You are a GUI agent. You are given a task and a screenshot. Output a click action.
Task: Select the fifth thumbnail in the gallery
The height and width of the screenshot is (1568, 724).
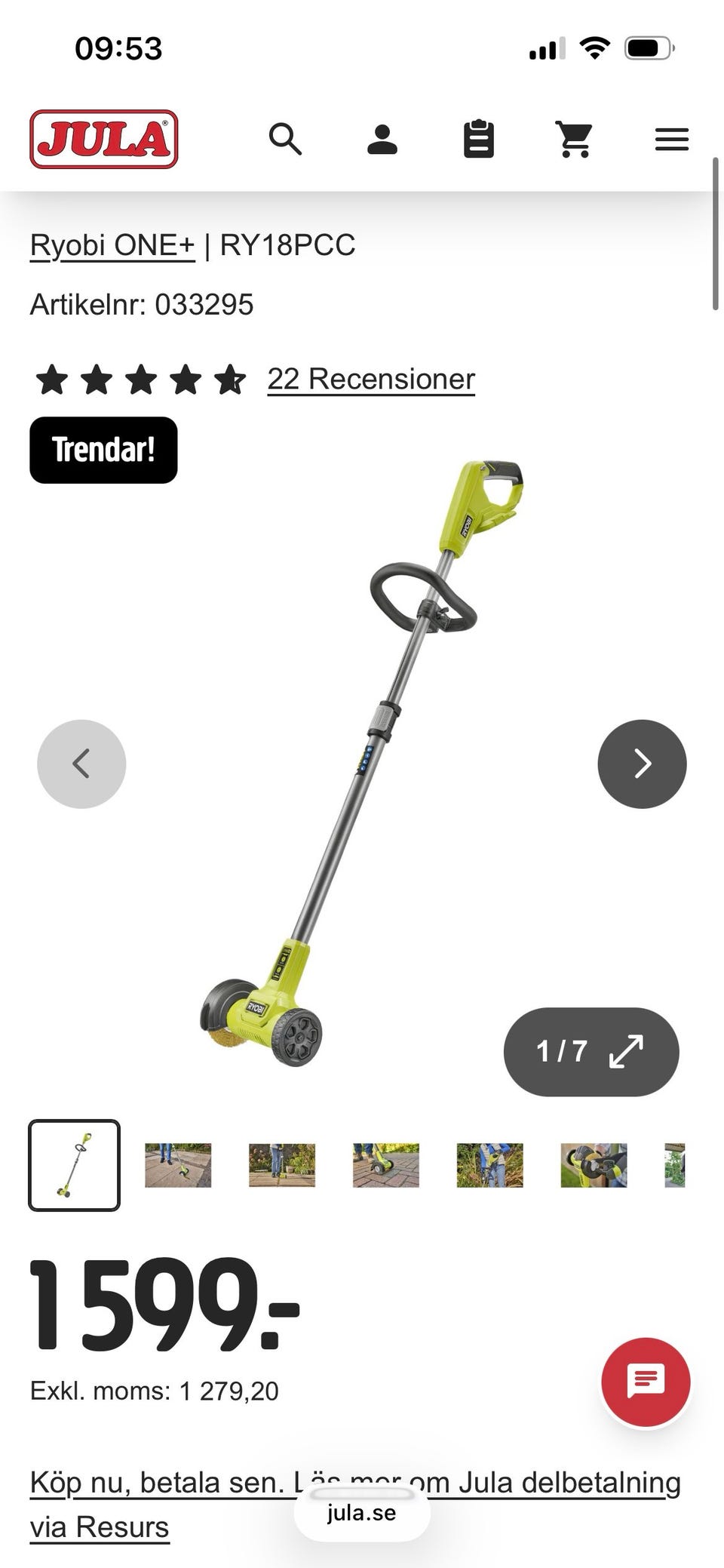(489, 1165)
